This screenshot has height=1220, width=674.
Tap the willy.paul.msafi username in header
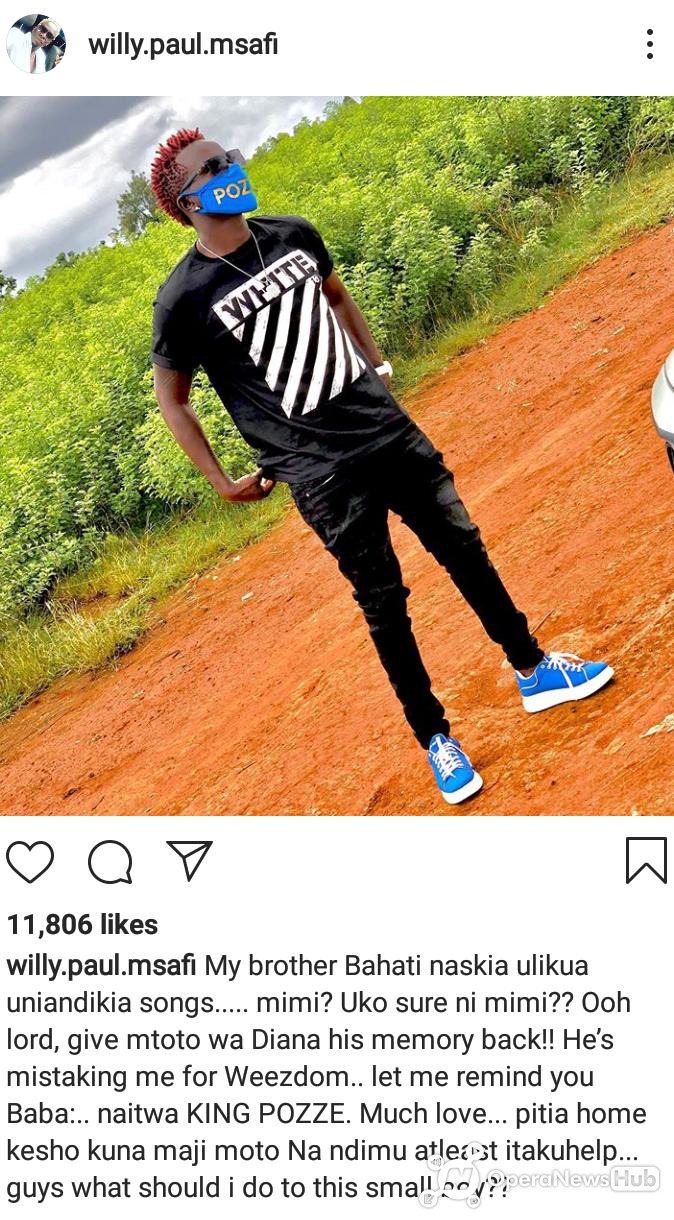[183, 45]
